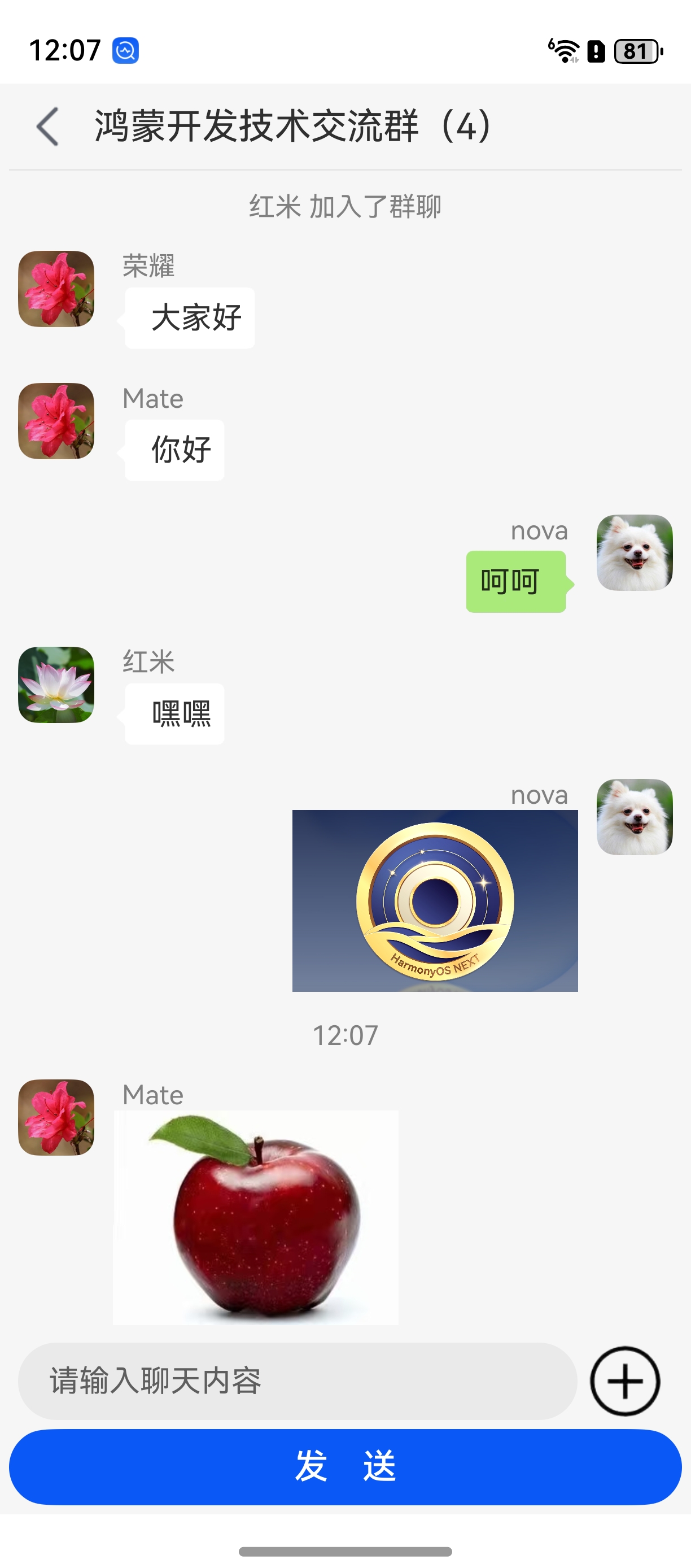Tap nova's puppy avatar beside the 呵呵 message
691x1568 pixels.
635,552
